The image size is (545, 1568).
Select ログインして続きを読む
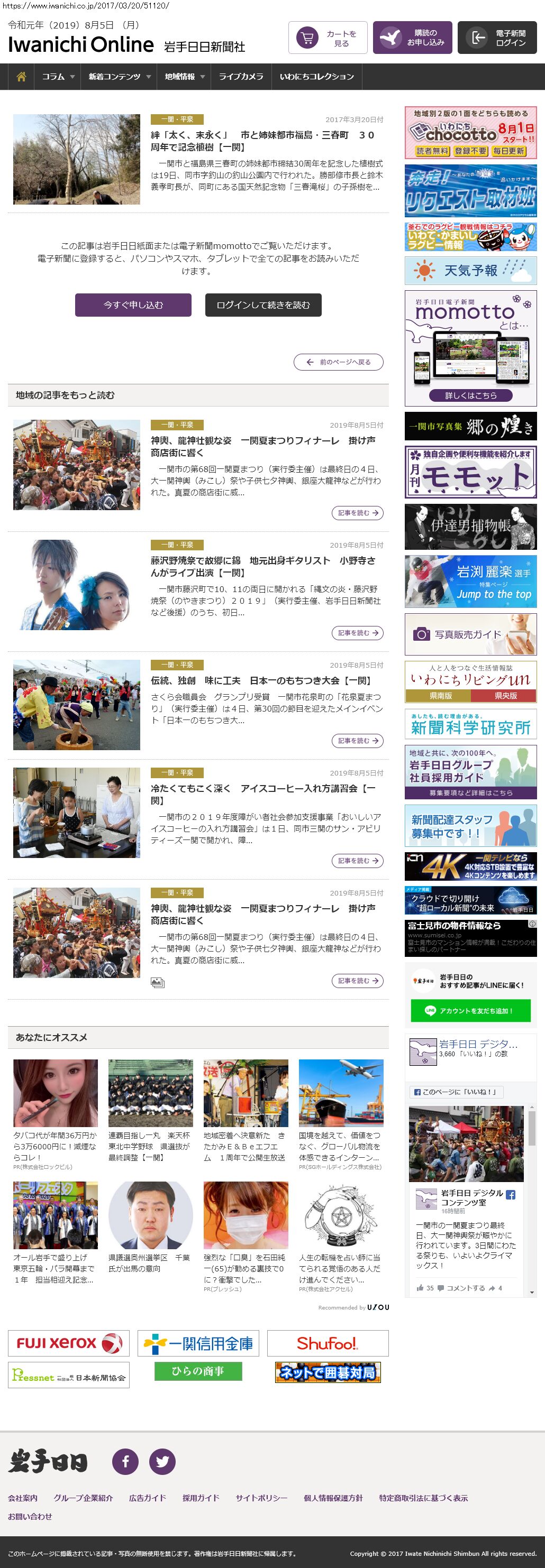(x=263, y=305)
